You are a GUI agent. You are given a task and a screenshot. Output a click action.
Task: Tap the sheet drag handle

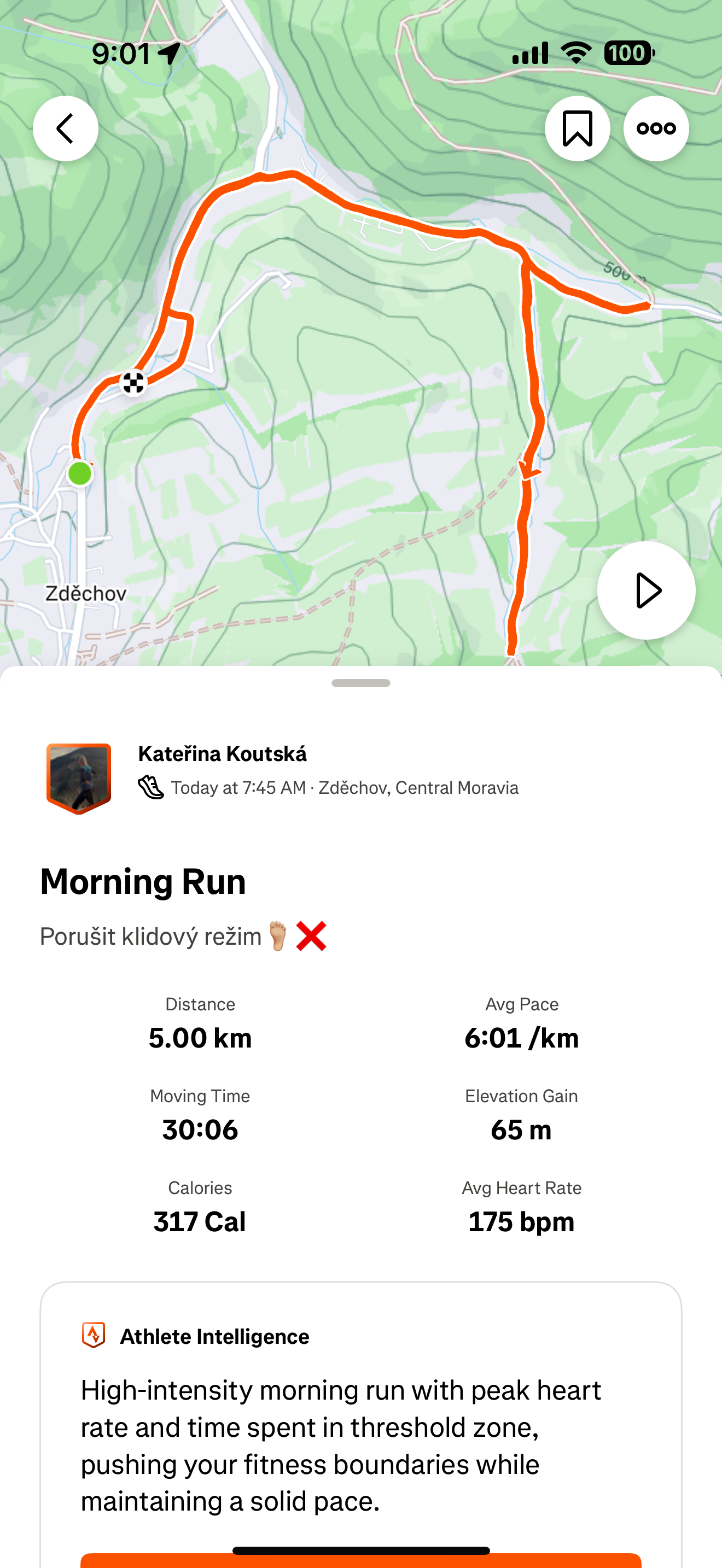click(x=361, y=683)
